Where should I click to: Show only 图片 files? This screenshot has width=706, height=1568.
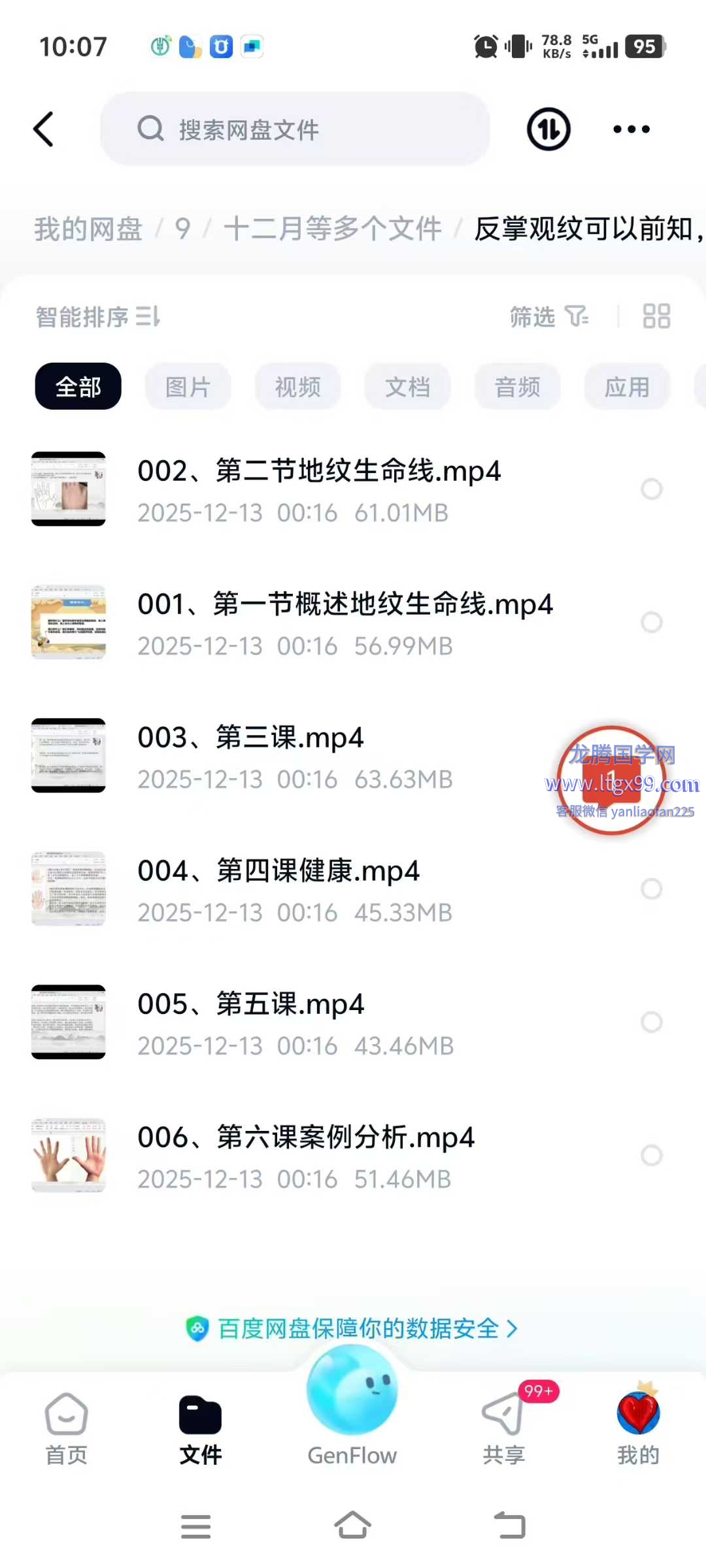[188, 387]
